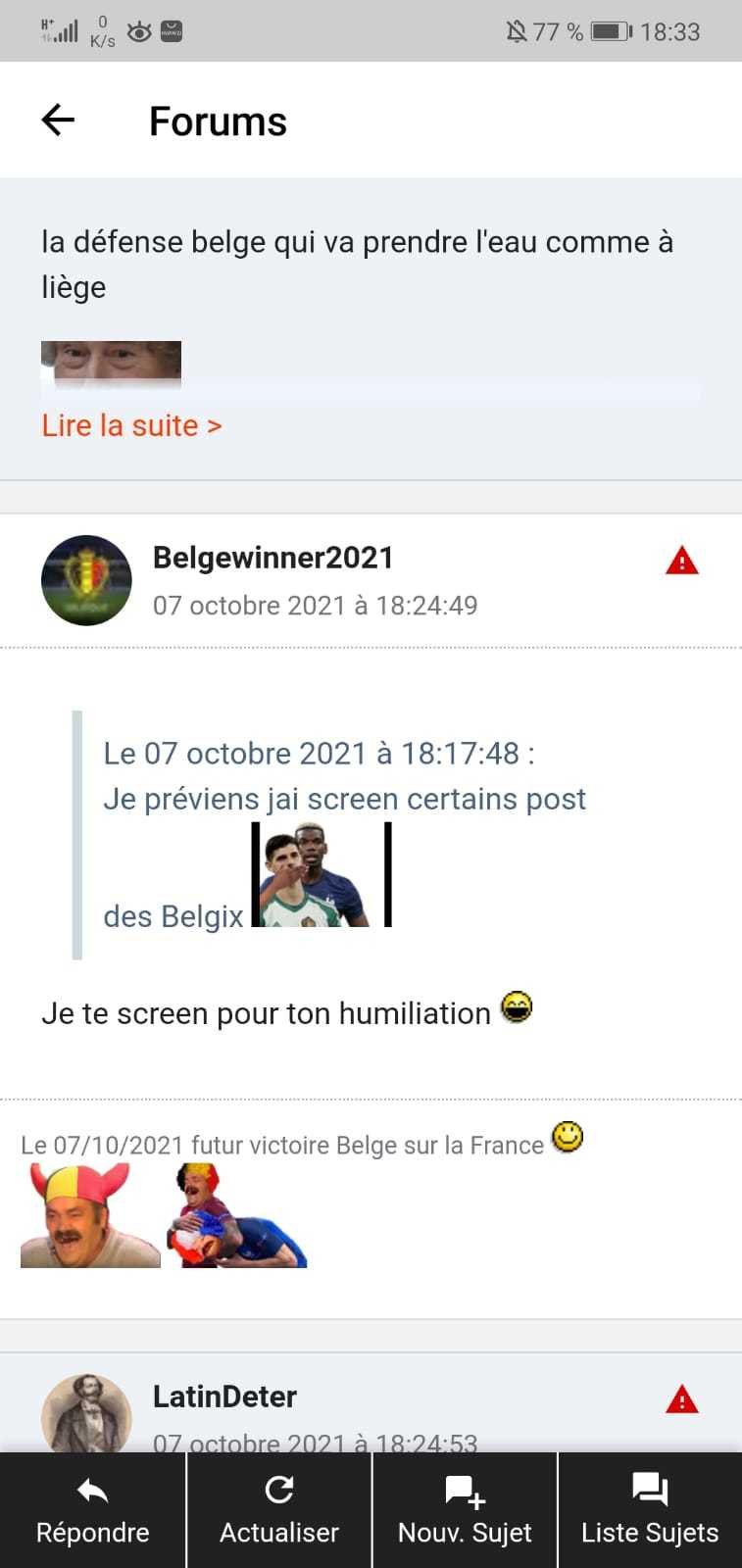Image resolution: width=742 pixels, height=1568 pixels.
Task: Tap Répondre to reply to the topic
Action: [x=93, y=1510]
